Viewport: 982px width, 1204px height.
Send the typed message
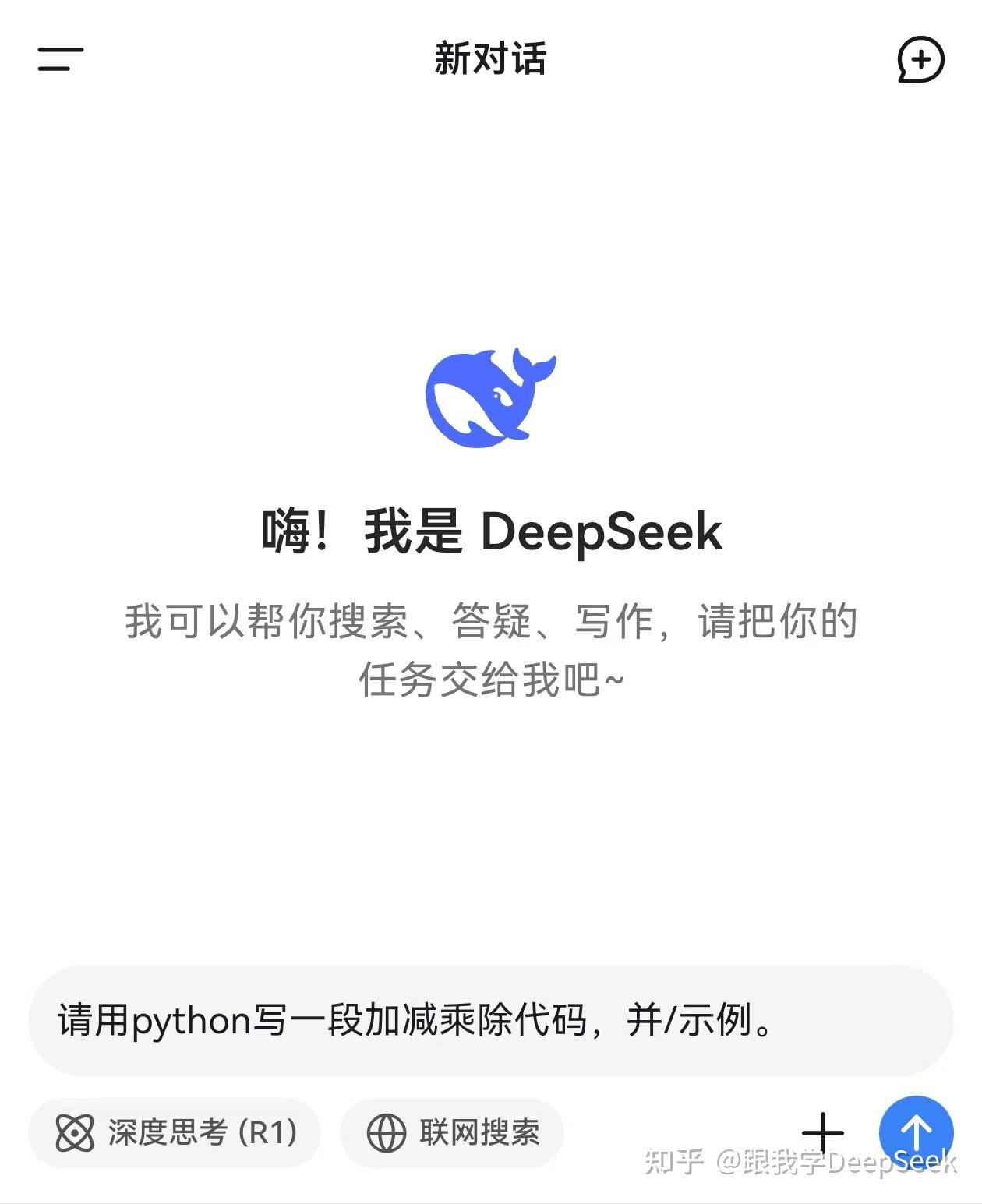[x=916, y=1132]
